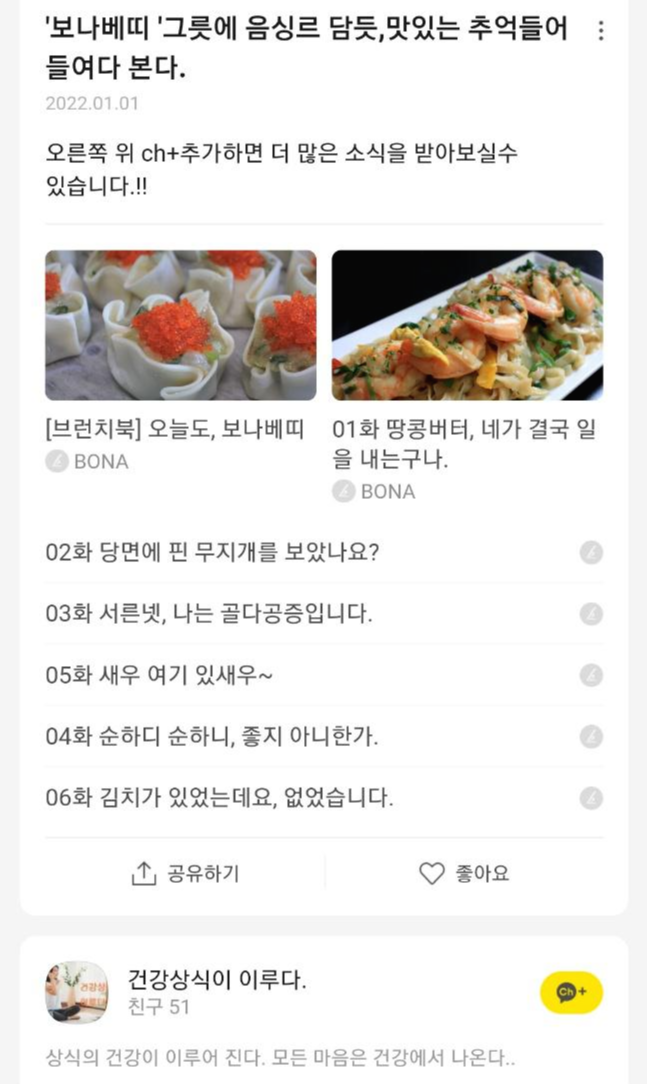Image resolution: width=647 pixels, height=1084 pixels.
Task: Add the 건강상식이 이루다 channel with ch+
Action: [x=571, y=992]
